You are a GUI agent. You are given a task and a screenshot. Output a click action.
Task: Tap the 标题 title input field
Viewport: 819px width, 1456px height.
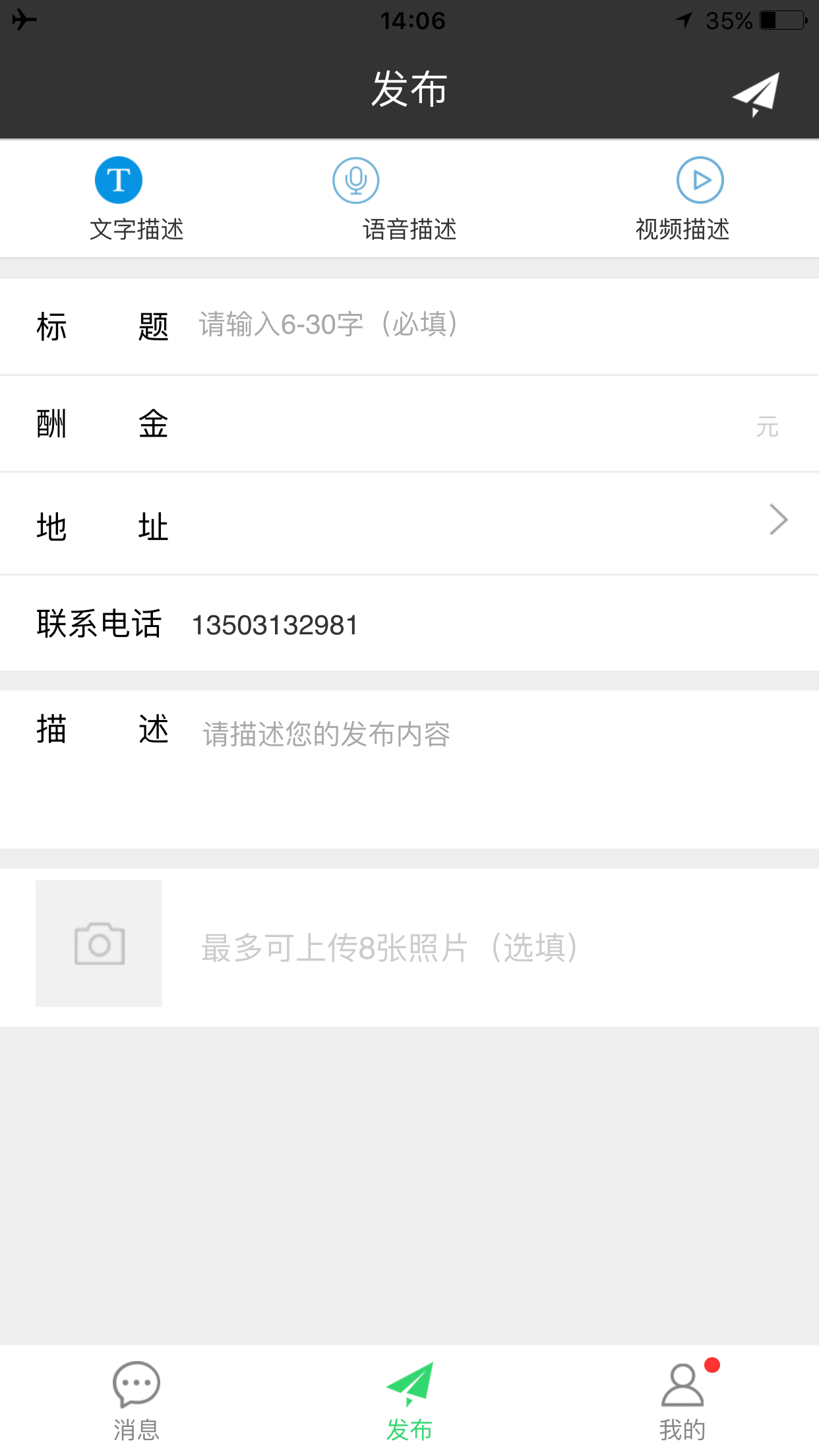(488, 326)
